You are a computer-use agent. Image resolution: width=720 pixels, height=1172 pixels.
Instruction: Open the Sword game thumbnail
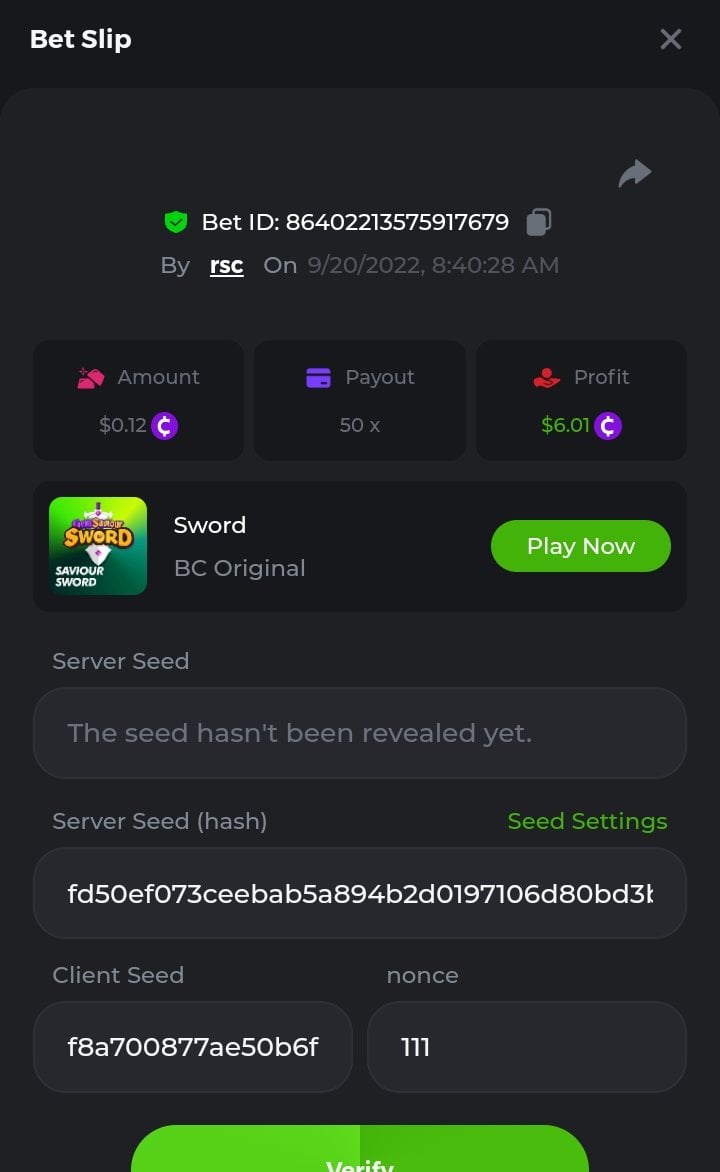[98, 546]
